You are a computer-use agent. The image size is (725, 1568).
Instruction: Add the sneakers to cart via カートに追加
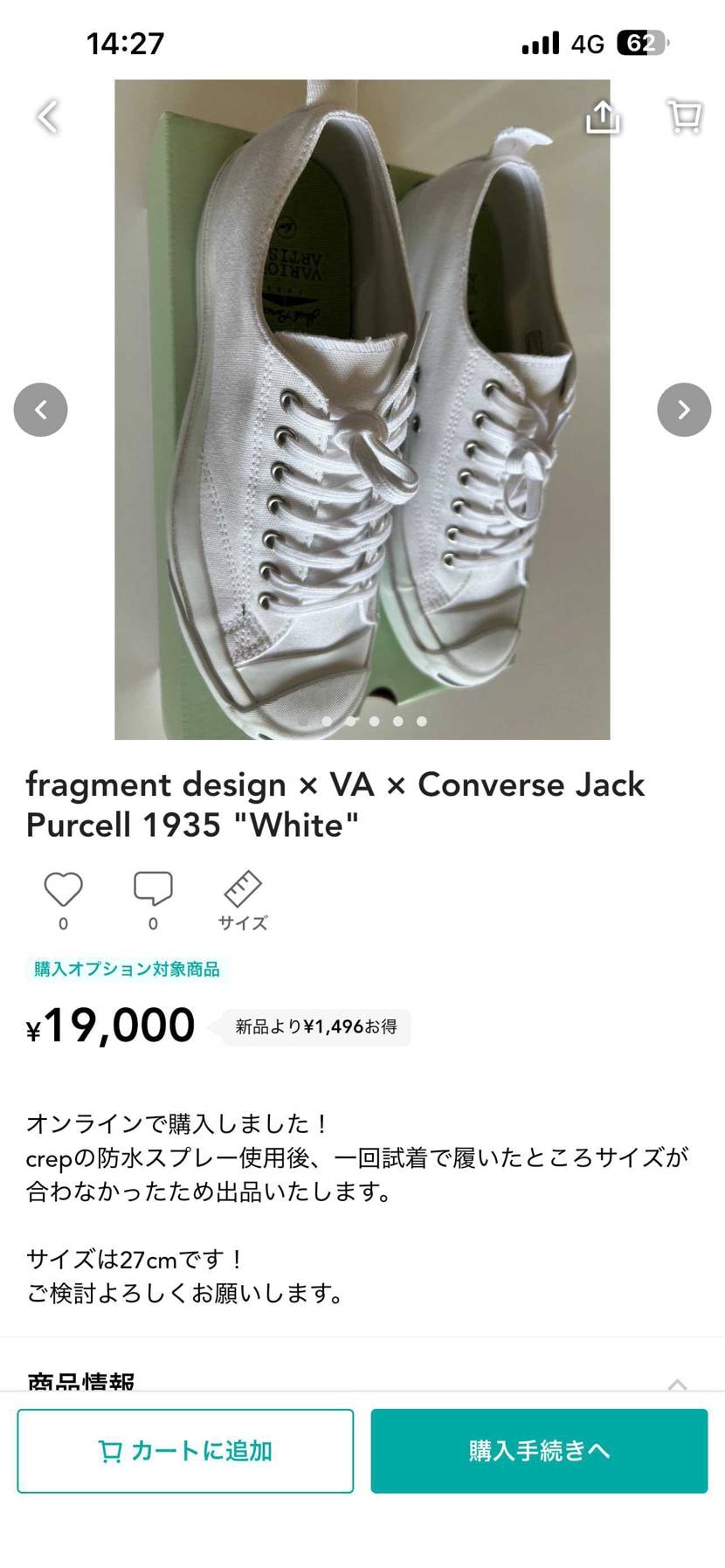[184, 1450]
